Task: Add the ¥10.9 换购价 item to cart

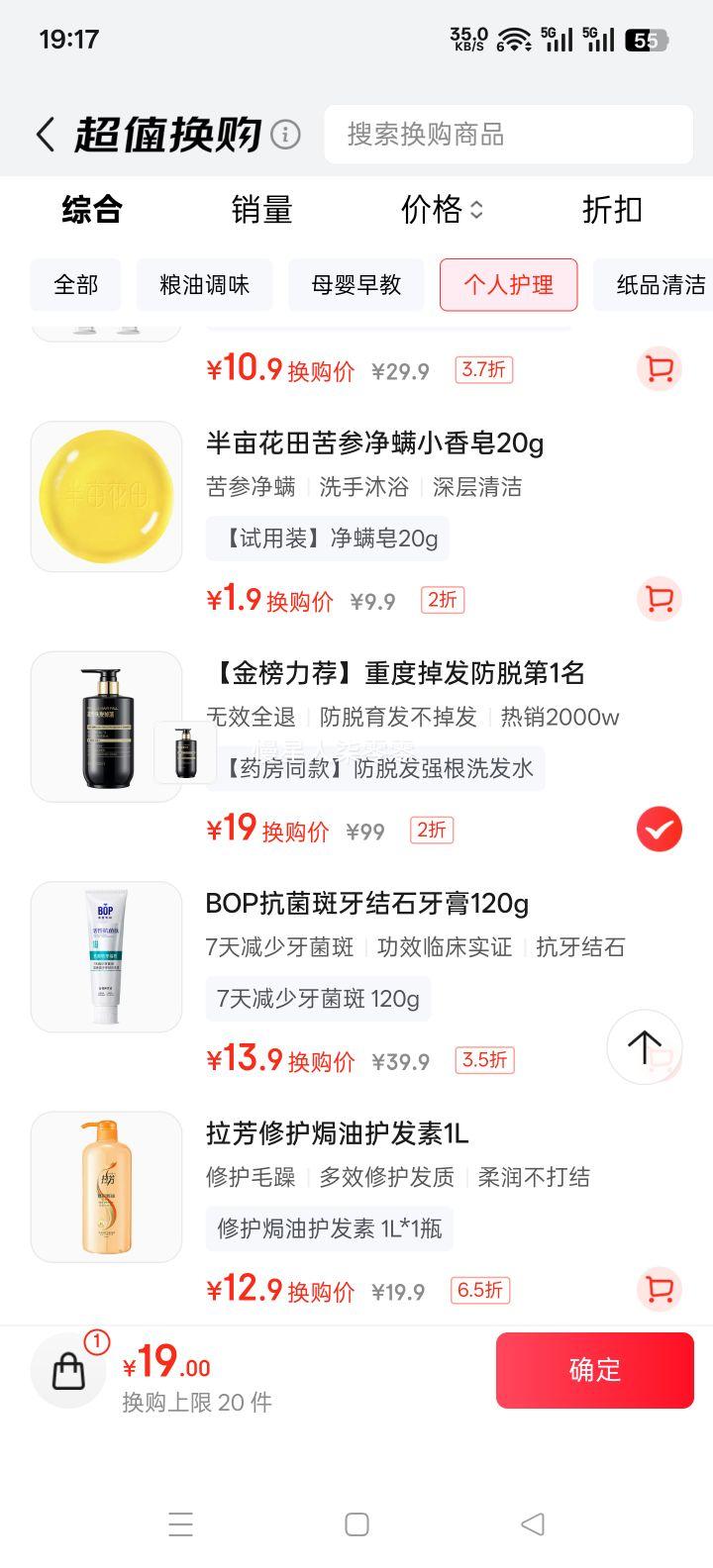Action: click(x=659, y=369)
